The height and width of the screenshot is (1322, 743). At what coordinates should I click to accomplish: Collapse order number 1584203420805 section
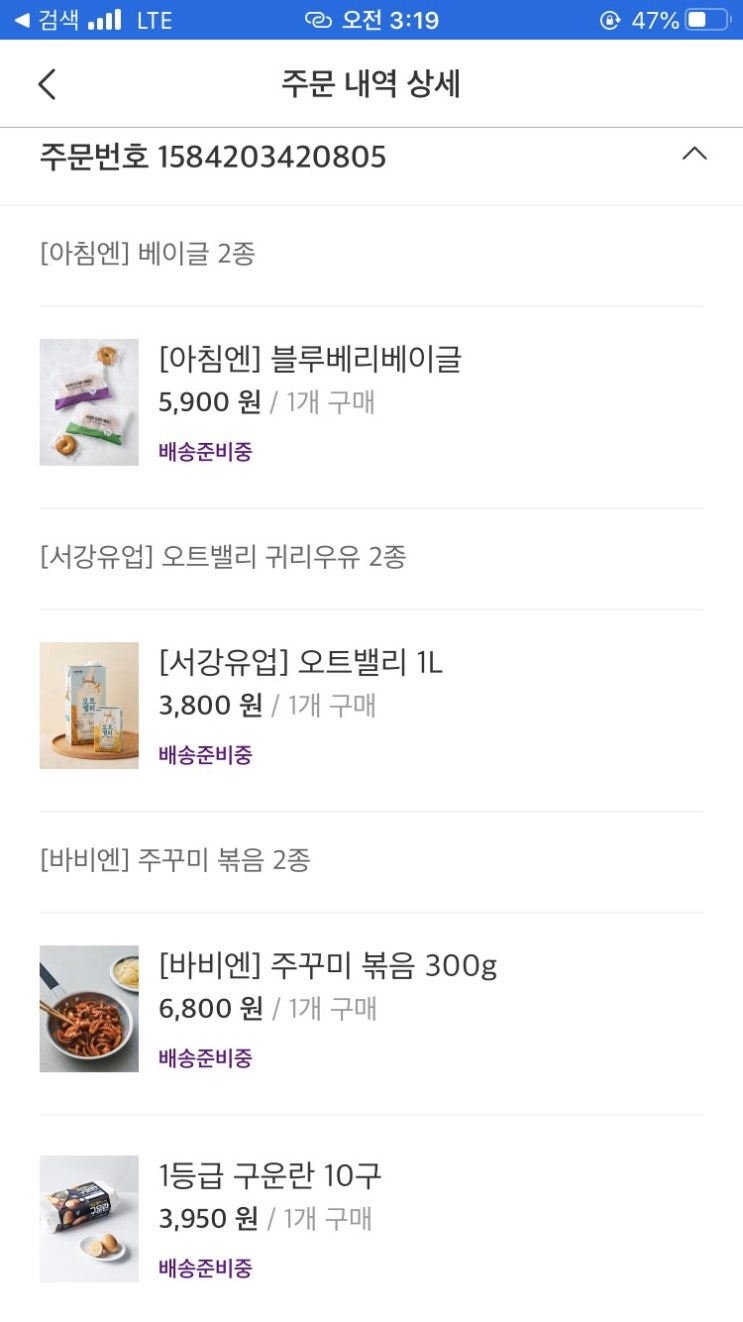[x=694, y=155]
